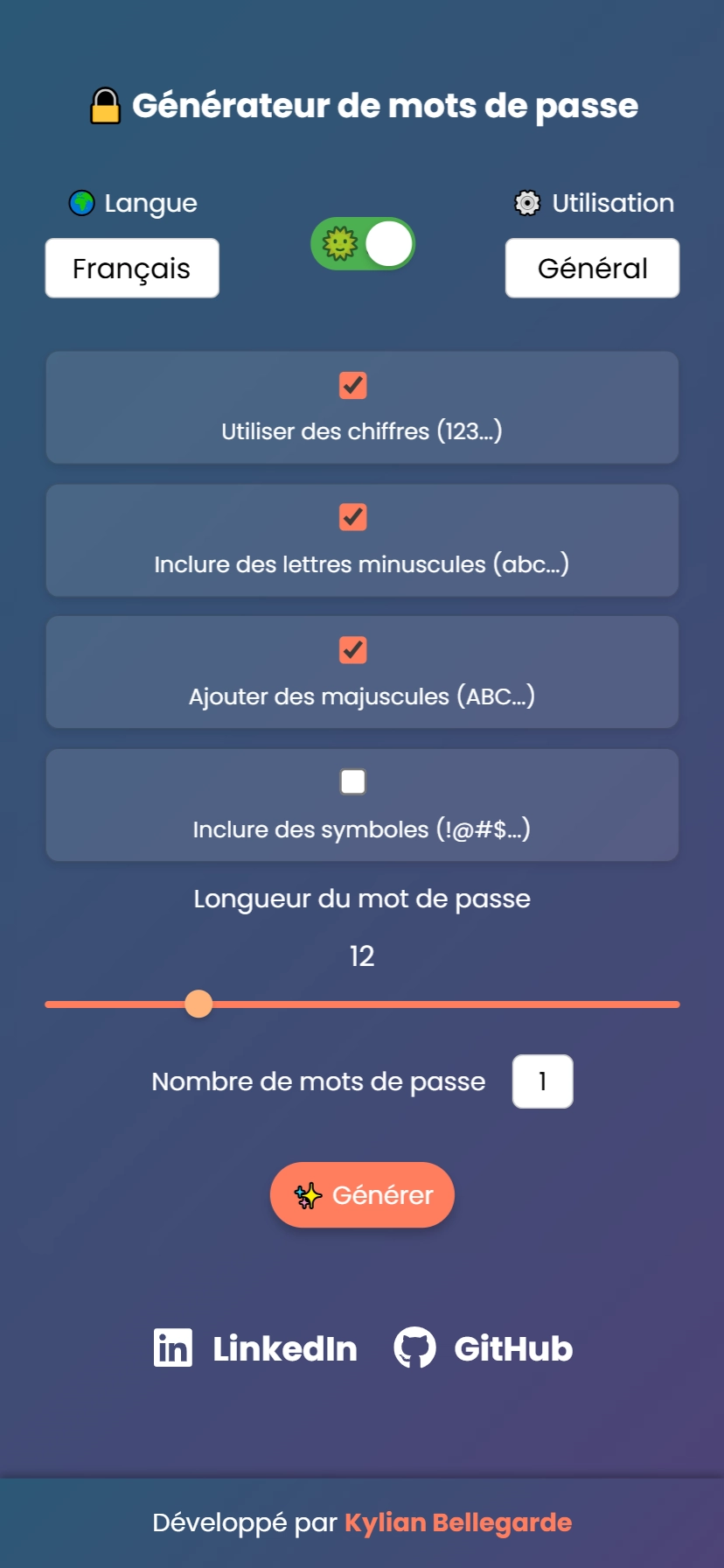
Task: Open the GitHub link
Action: (x=484, y=1348)
